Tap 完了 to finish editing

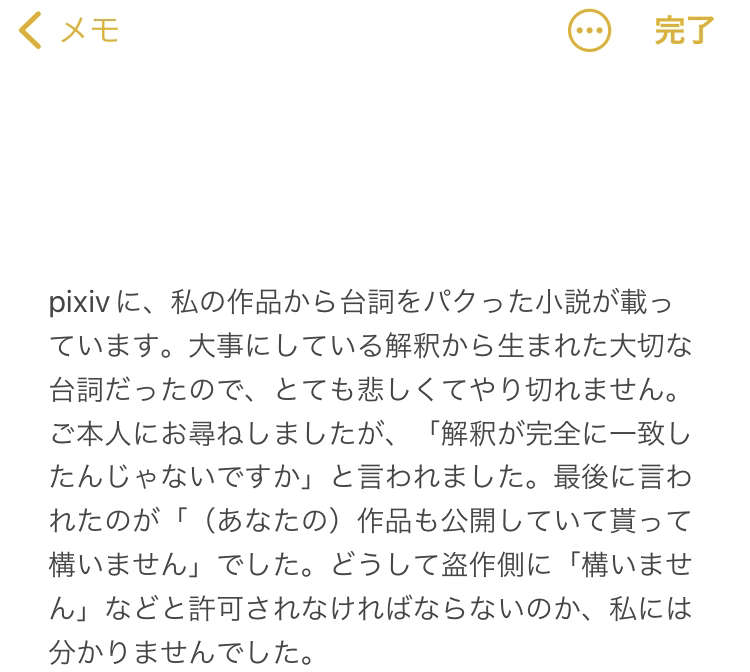click(684, 31)
